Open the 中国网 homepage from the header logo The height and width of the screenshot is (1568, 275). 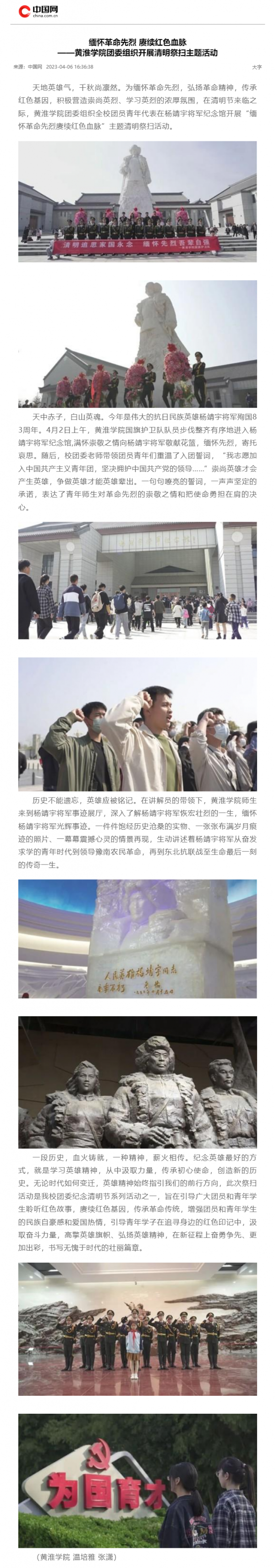click(38, 11)
